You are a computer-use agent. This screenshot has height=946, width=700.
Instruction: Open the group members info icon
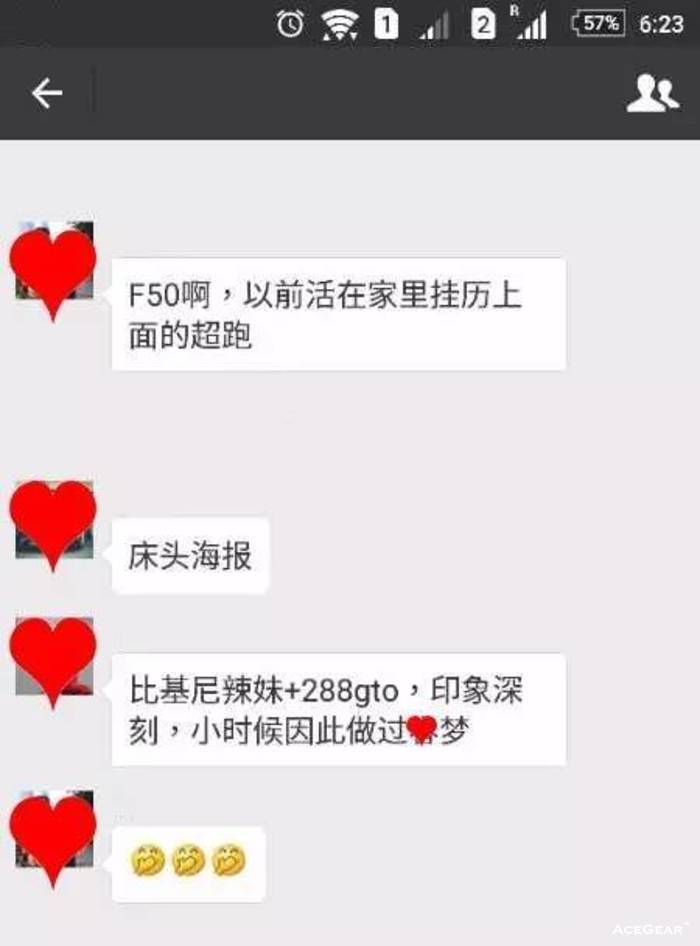click(x=652, y=93)
